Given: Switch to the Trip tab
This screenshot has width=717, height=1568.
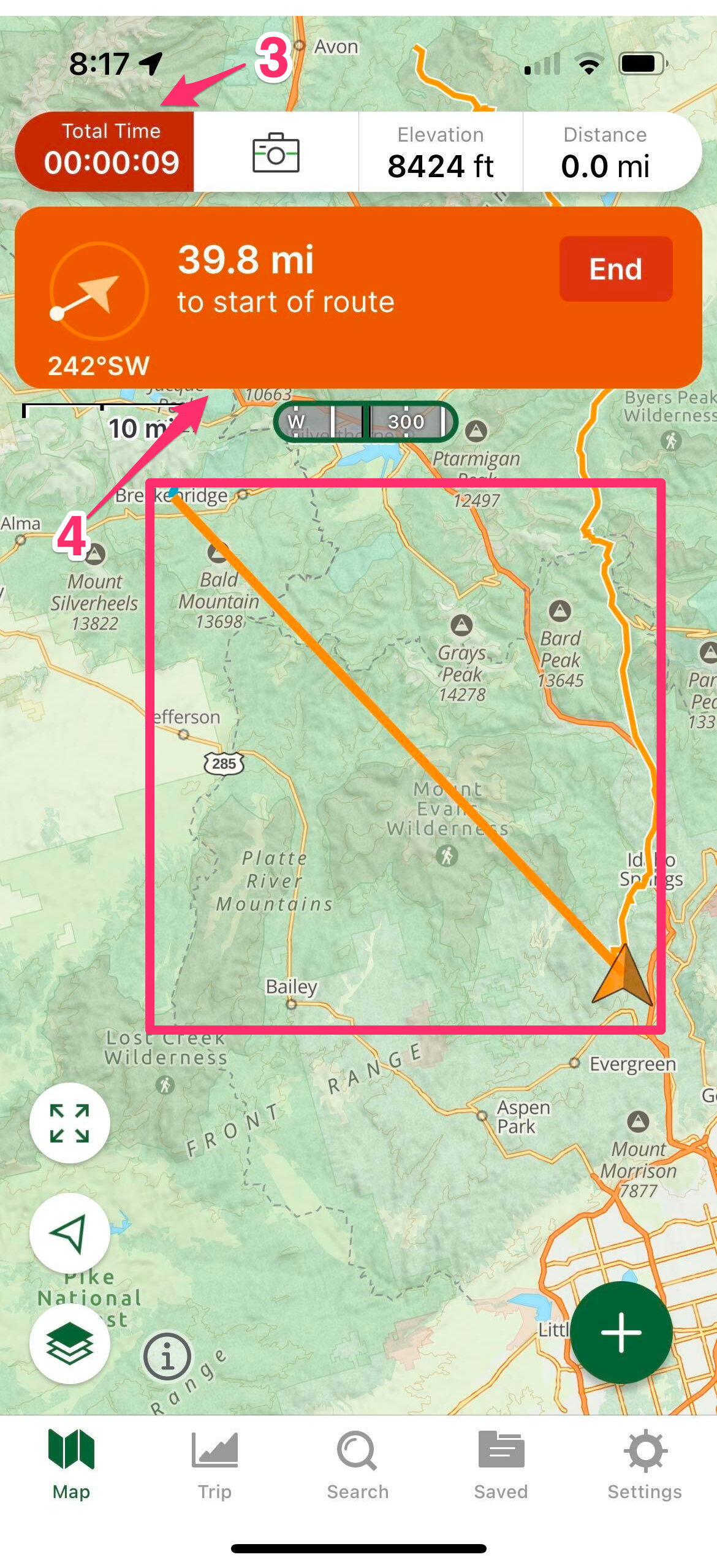Looking at the screenshot, I should coord(214,1466).
